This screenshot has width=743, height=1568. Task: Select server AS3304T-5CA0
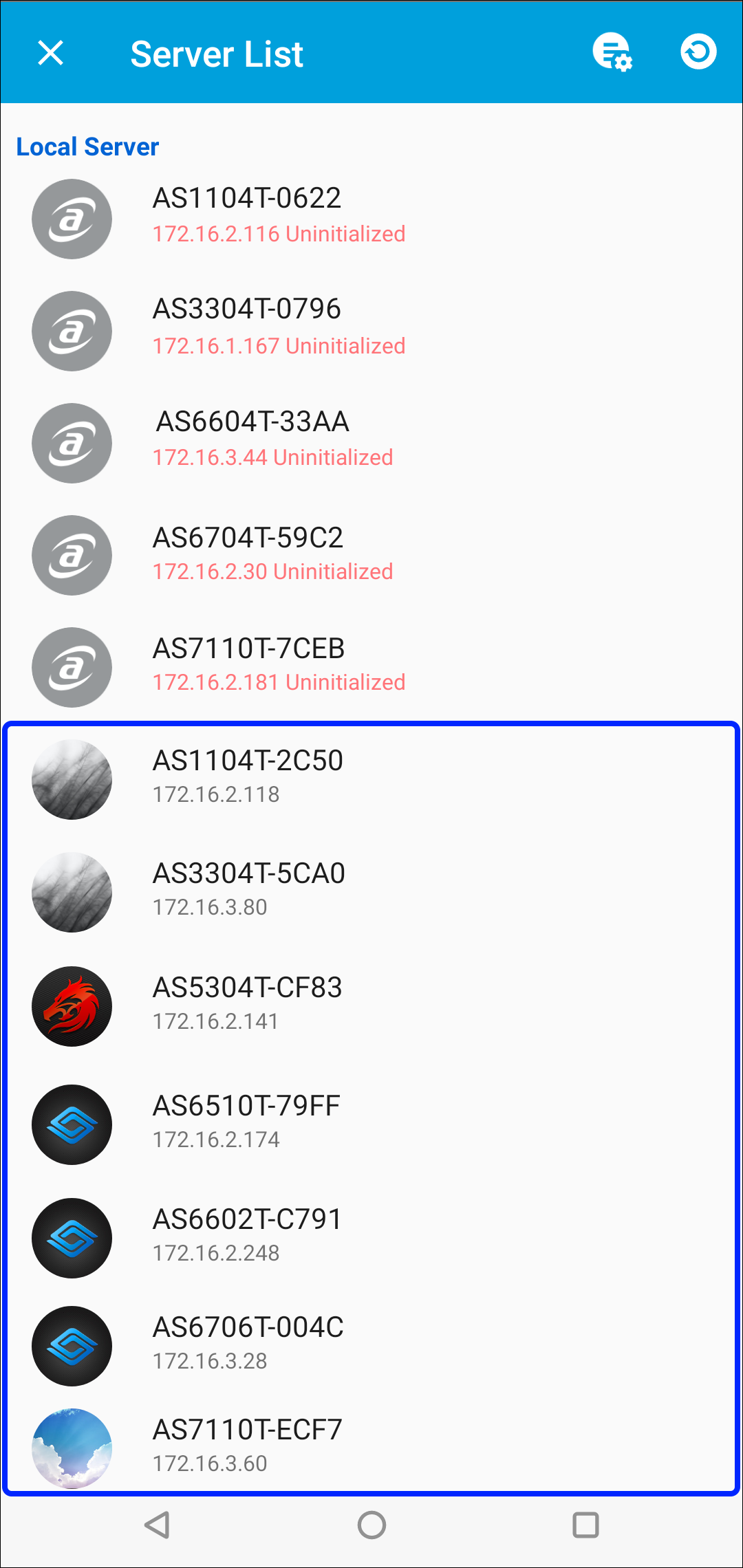click(x=371, y=892)
